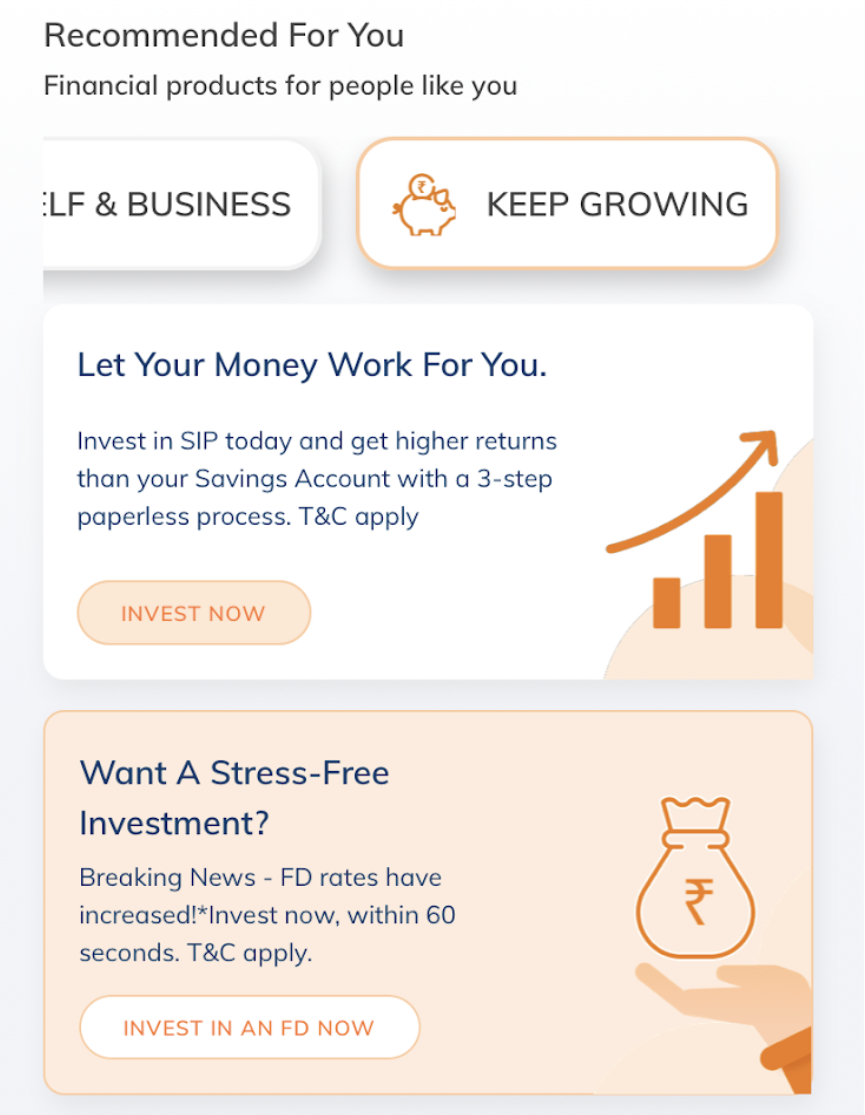Tap the Want A Stress-Free Investment card
The image size is (865, 1115).
(428, 900)
